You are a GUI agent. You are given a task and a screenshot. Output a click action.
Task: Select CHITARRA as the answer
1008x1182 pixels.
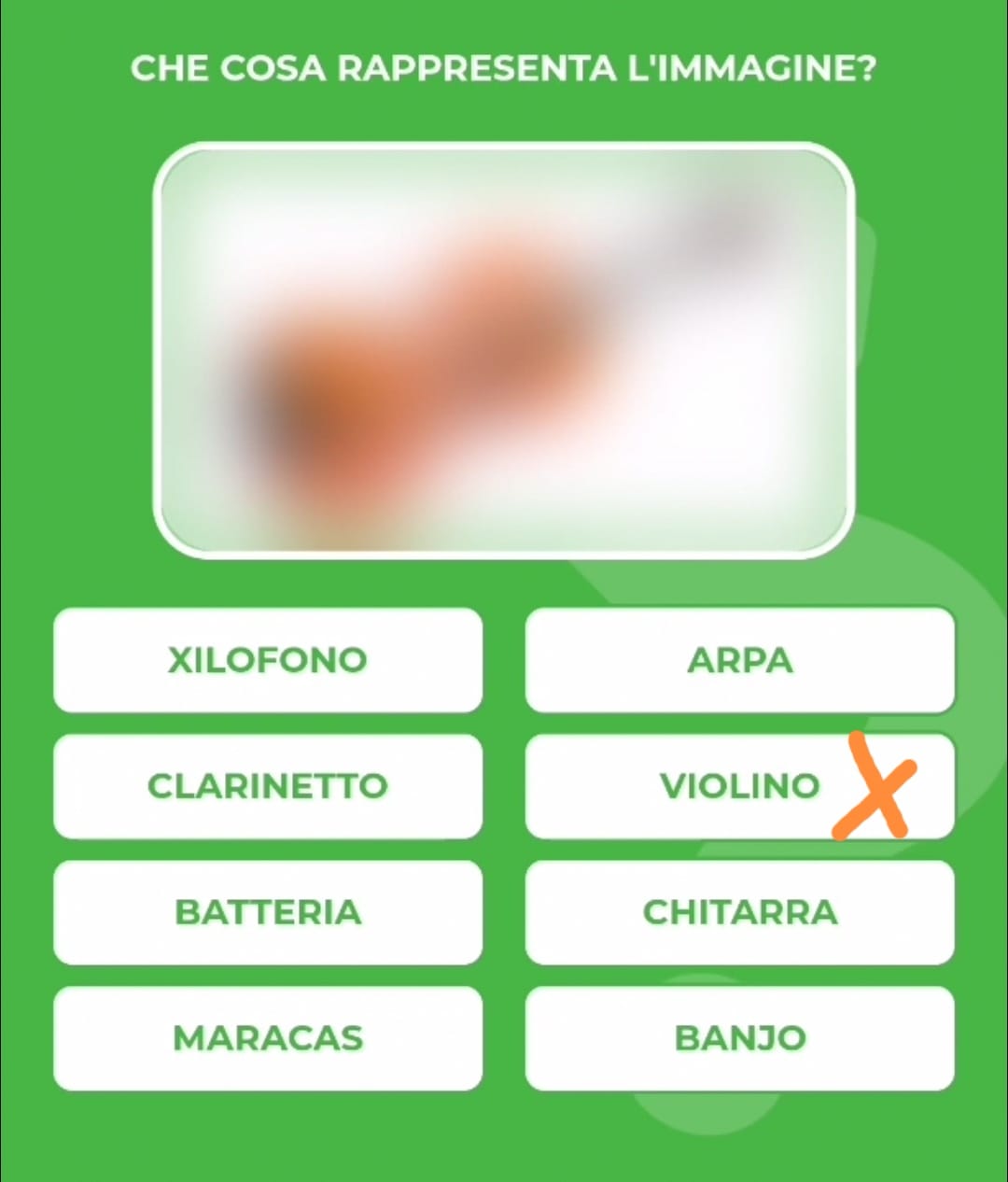(x=739, y=912)
